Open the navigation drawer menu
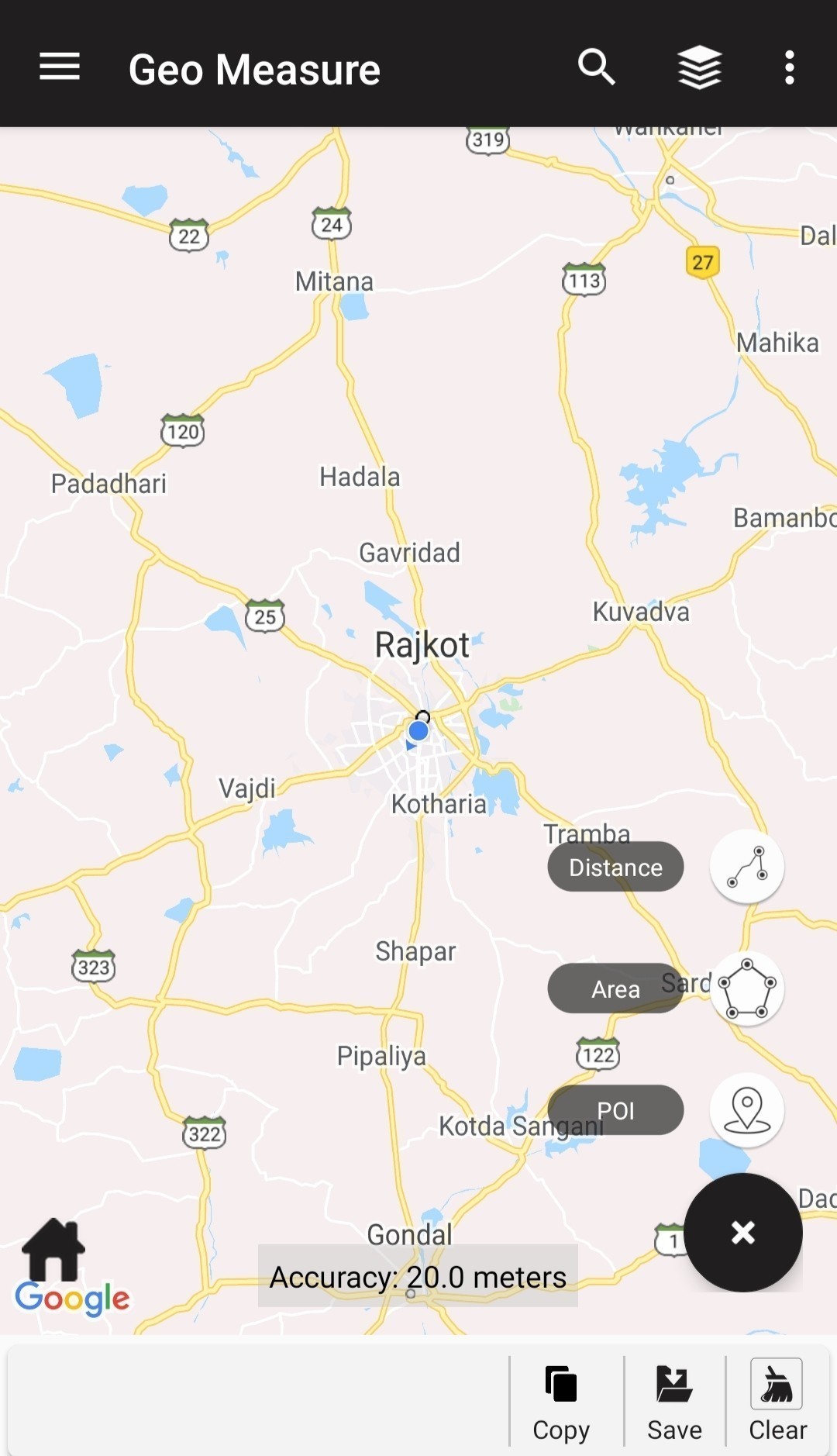 pos(60,67)
